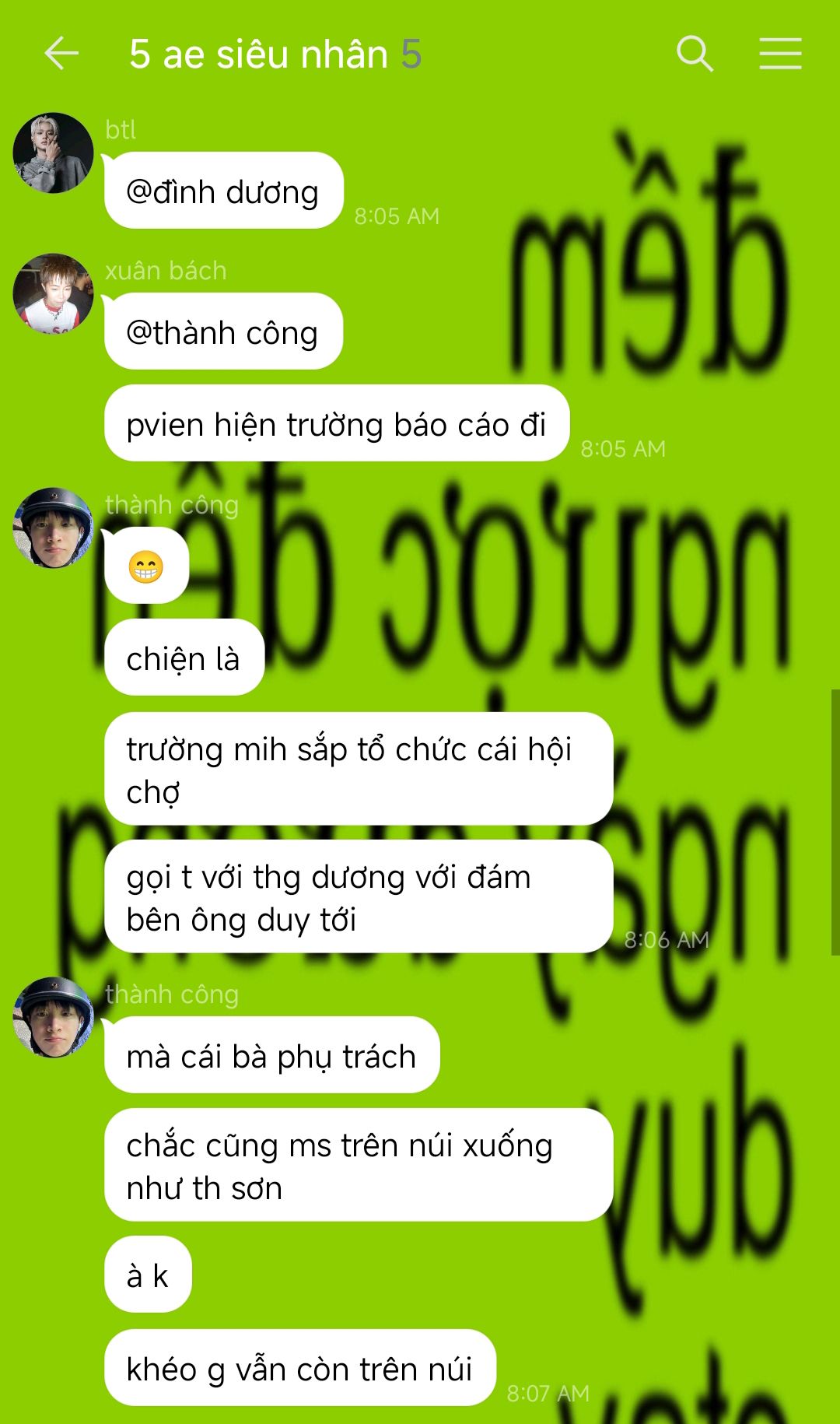Image resolution: width=840 pixels, height=1424 pixels.
Task: View xuân bách's profile avatar
Action: click(x=53, y=293)
